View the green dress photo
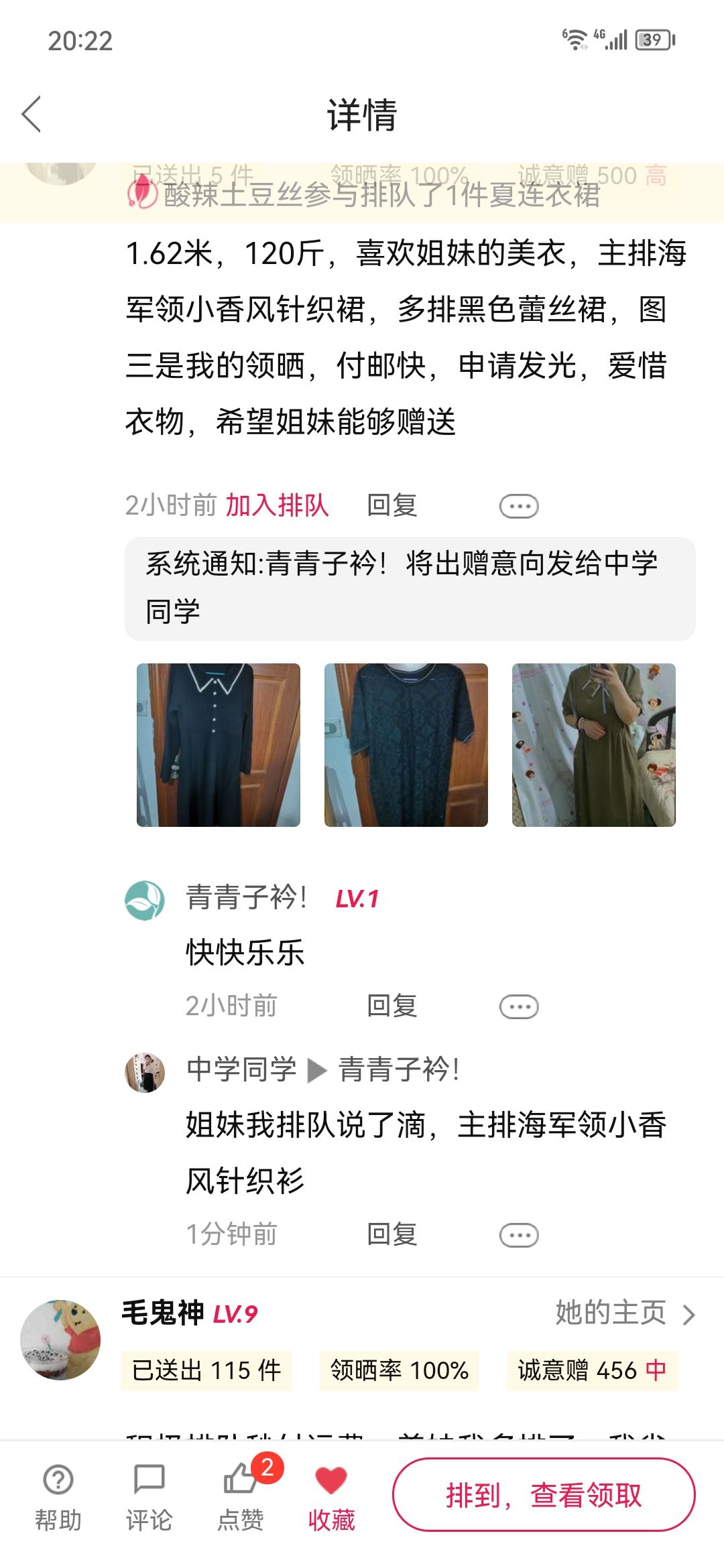 click(x=594, y=744)
